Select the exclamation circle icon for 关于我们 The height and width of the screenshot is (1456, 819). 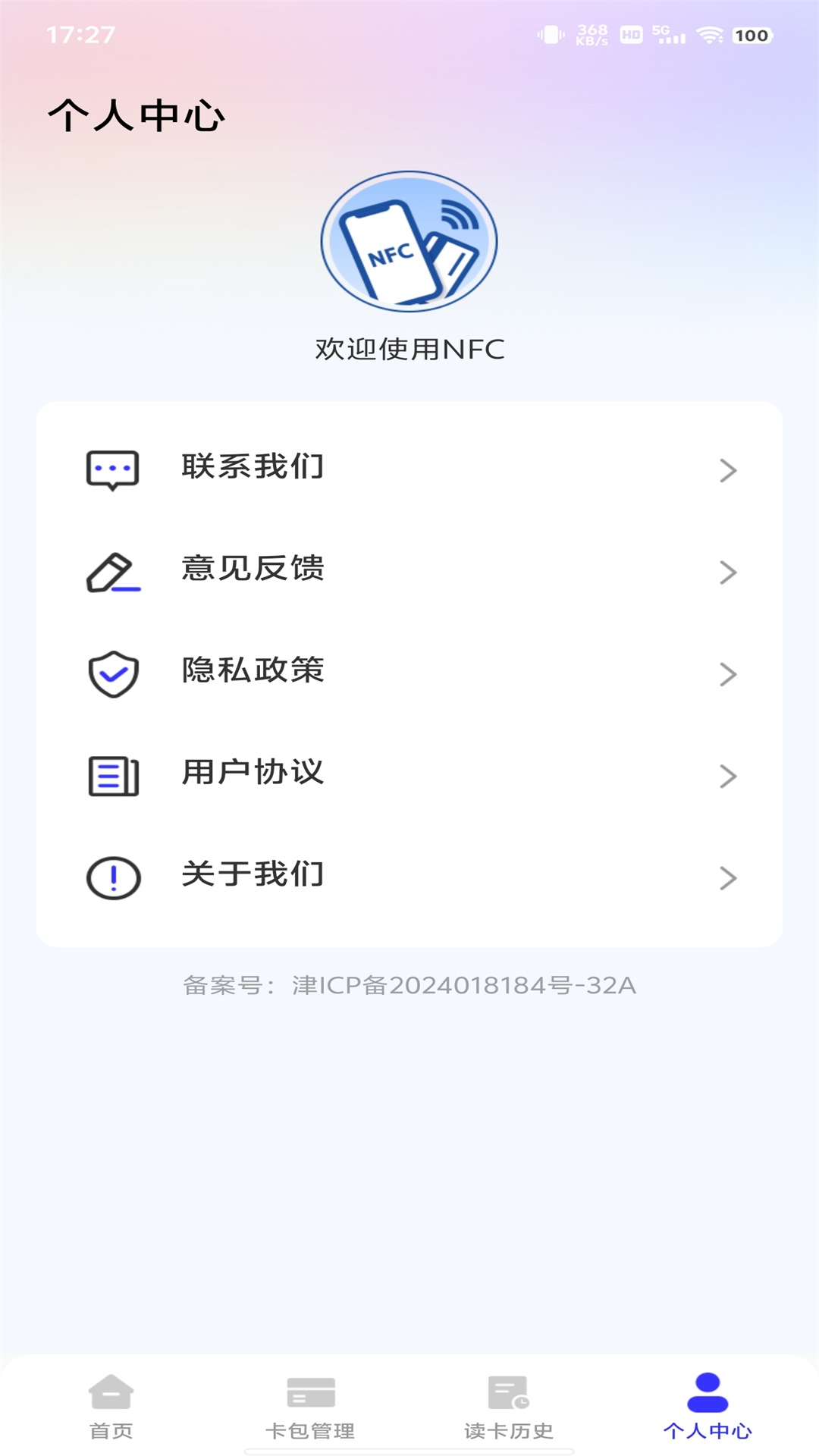coord(112,876)
